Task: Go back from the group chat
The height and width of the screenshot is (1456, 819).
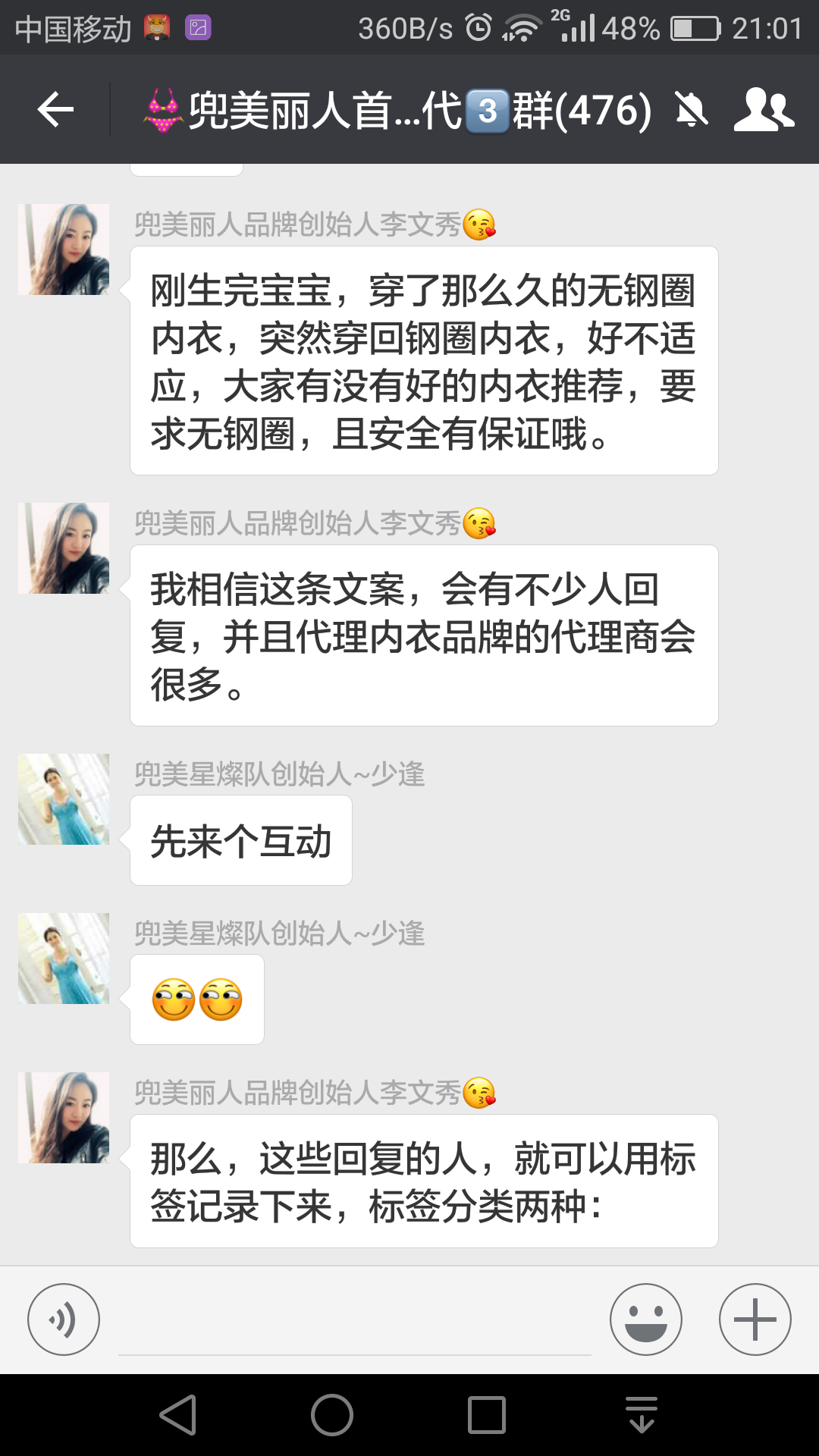Action: pos(55,110)
